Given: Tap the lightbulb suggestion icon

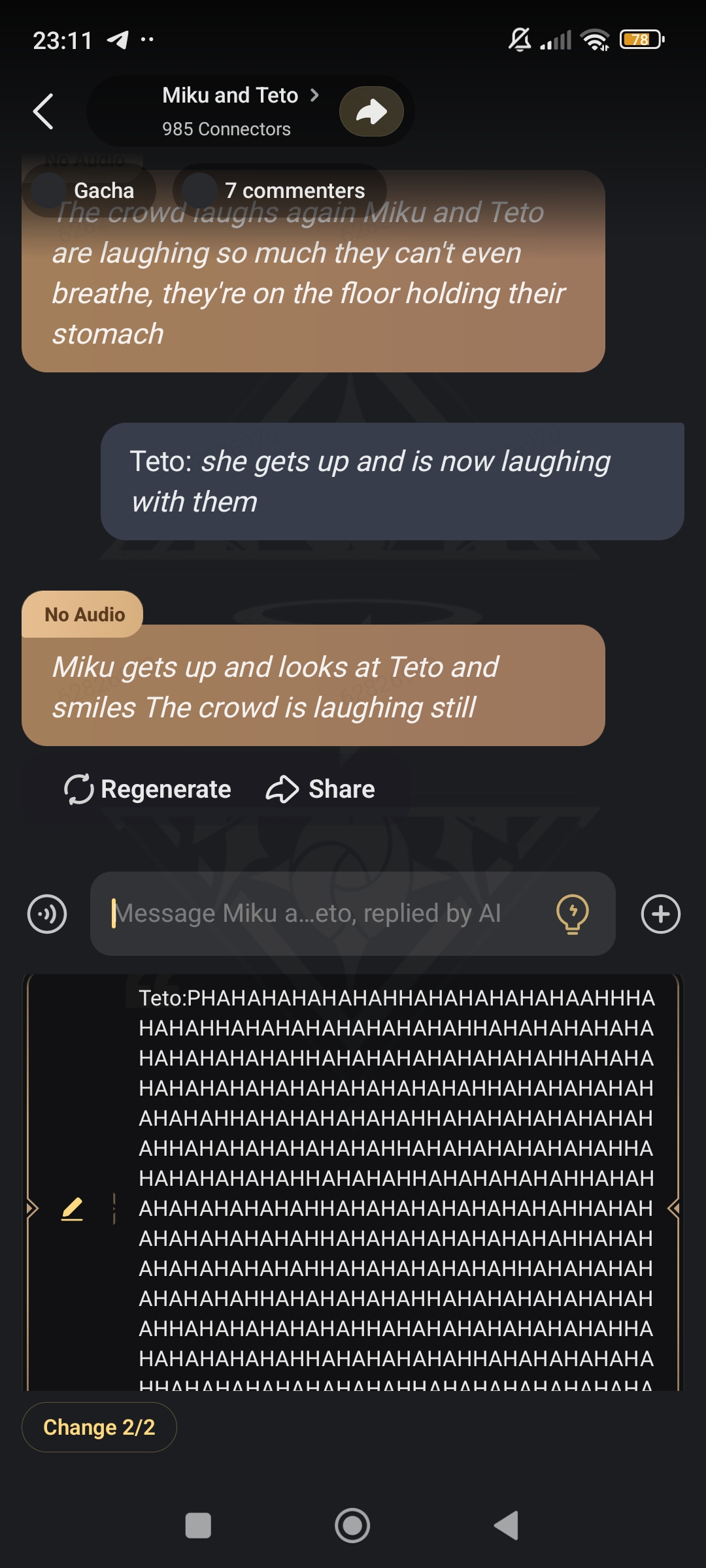Looking at the screenshot, I should [572, 913].
